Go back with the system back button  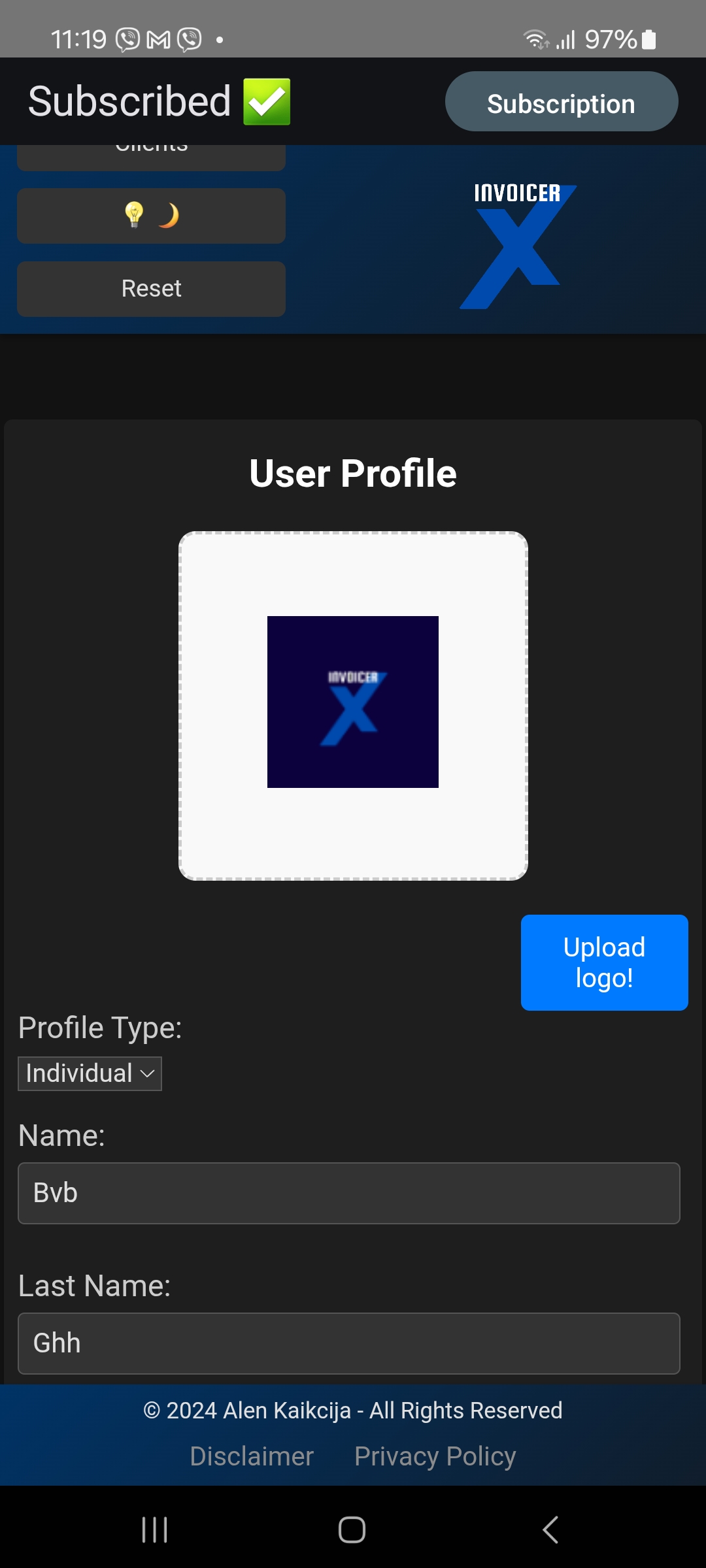(550, 1529)
